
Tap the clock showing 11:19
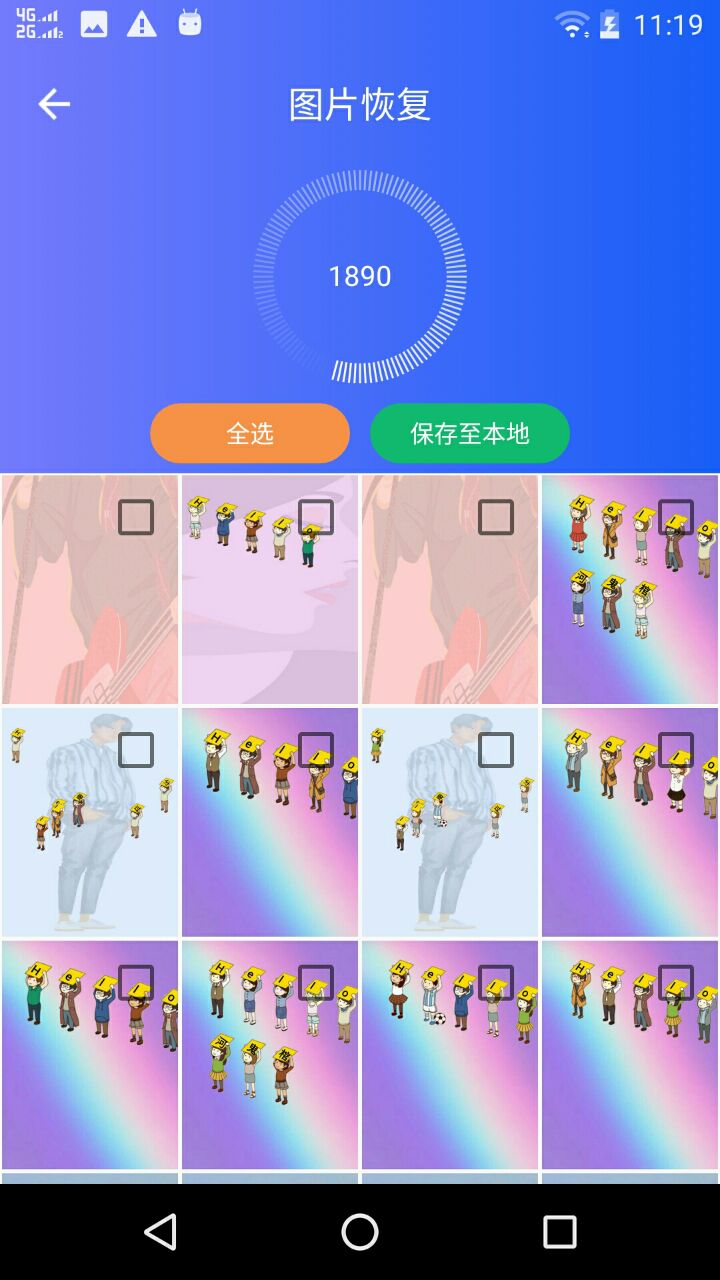pyautogui.click(x=672, y=24)
